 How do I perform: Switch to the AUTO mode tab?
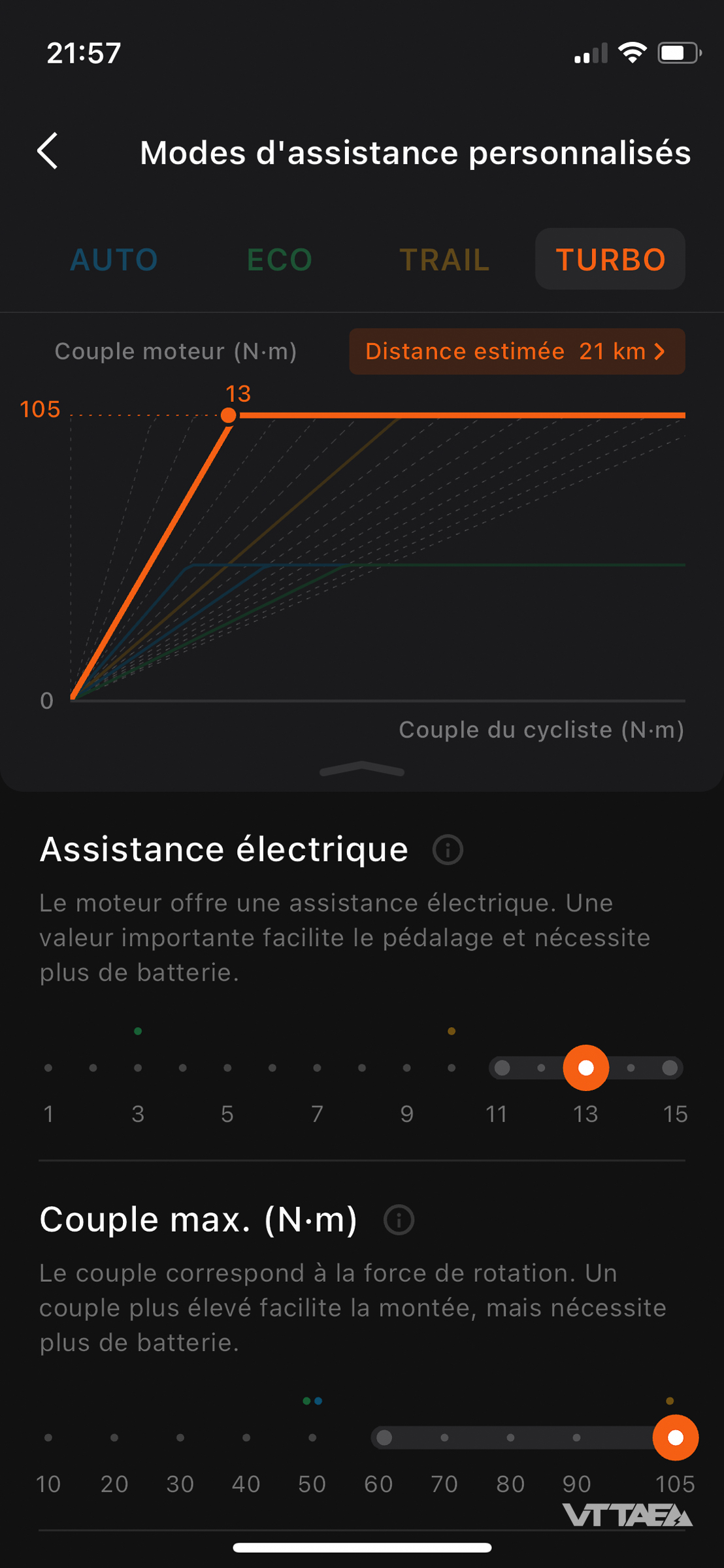114,259
